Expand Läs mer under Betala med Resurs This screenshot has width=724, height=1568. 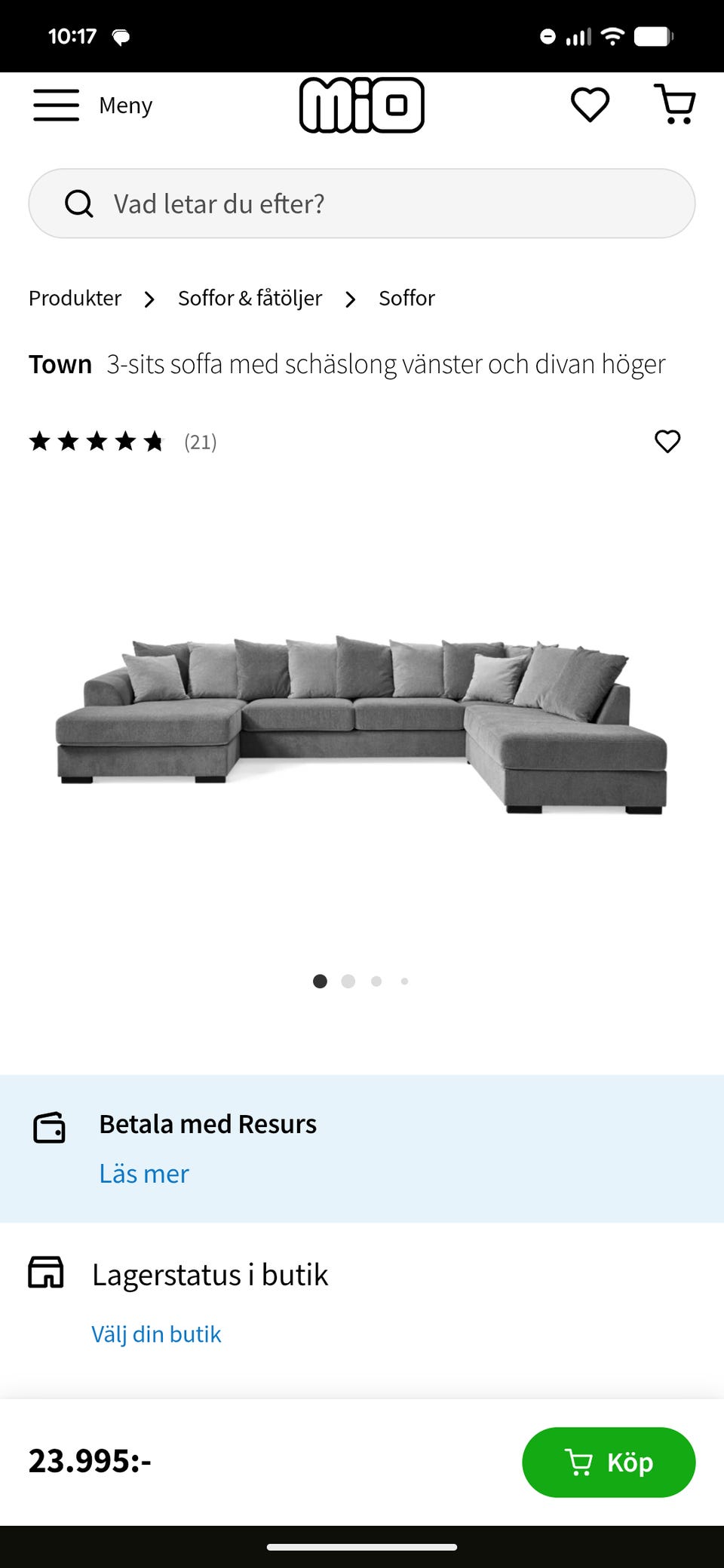tap(143, 1174)
